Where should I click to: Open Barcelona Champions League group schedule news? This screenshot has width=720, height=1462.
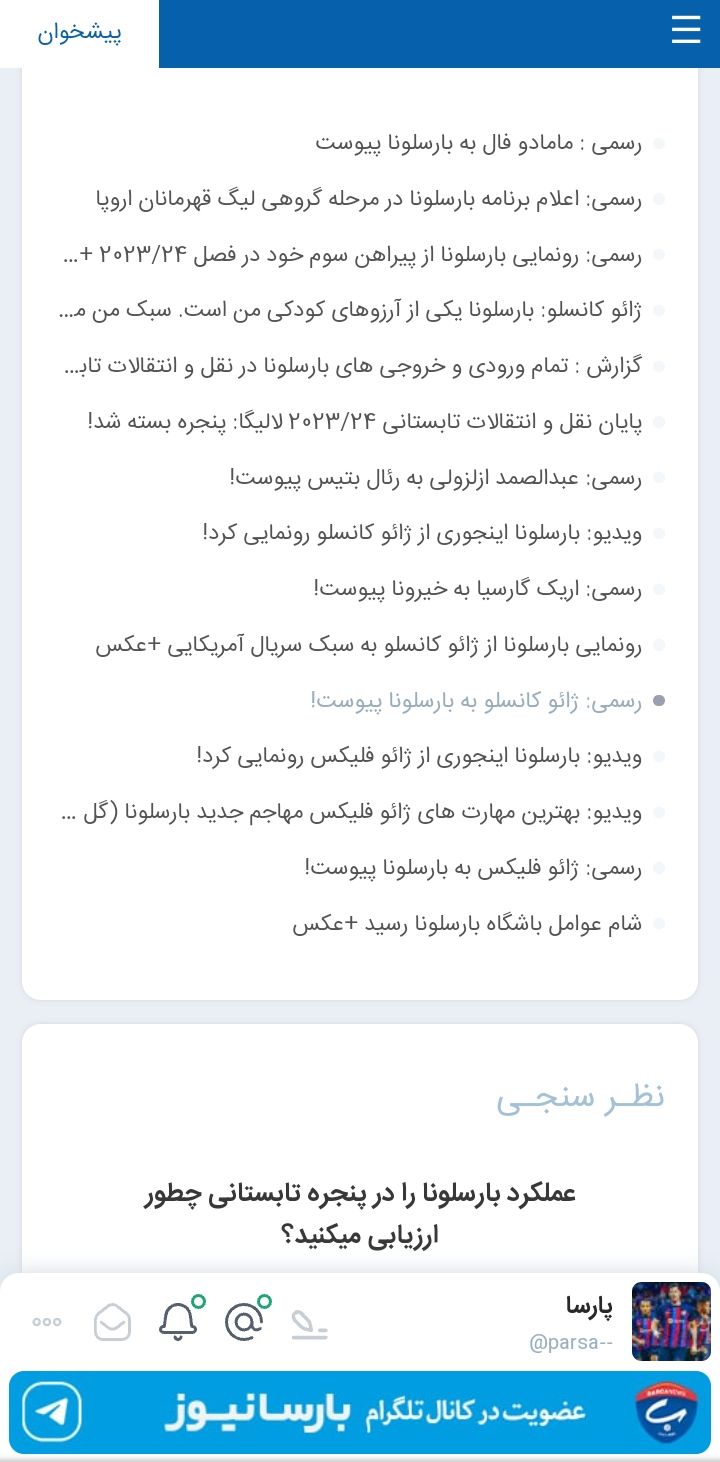(368, 200)
